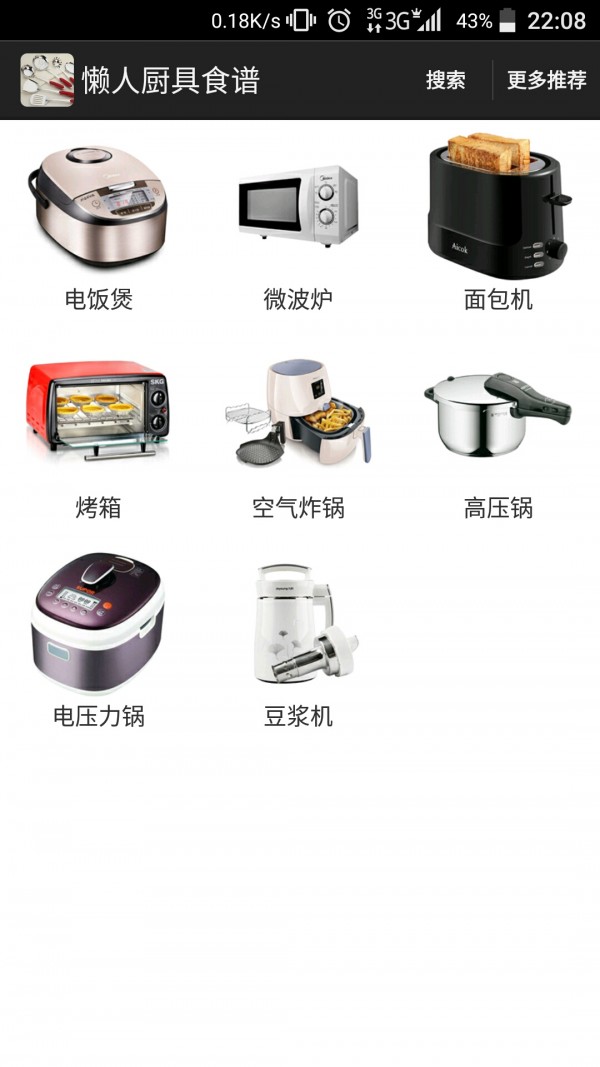
Task: View the 烤箱 category
Action: (98, 435)
